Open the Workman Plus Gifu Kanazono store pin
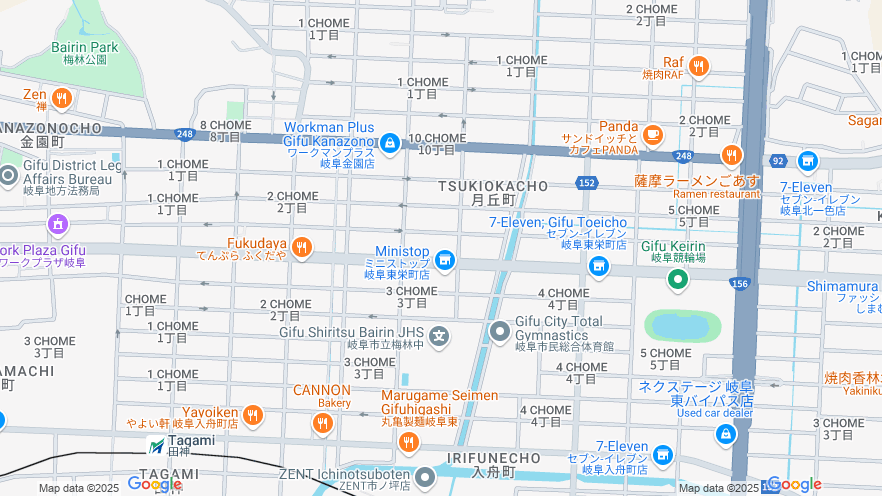The height and width of the screenshot is (496, 882). click(x=389, y=143)
